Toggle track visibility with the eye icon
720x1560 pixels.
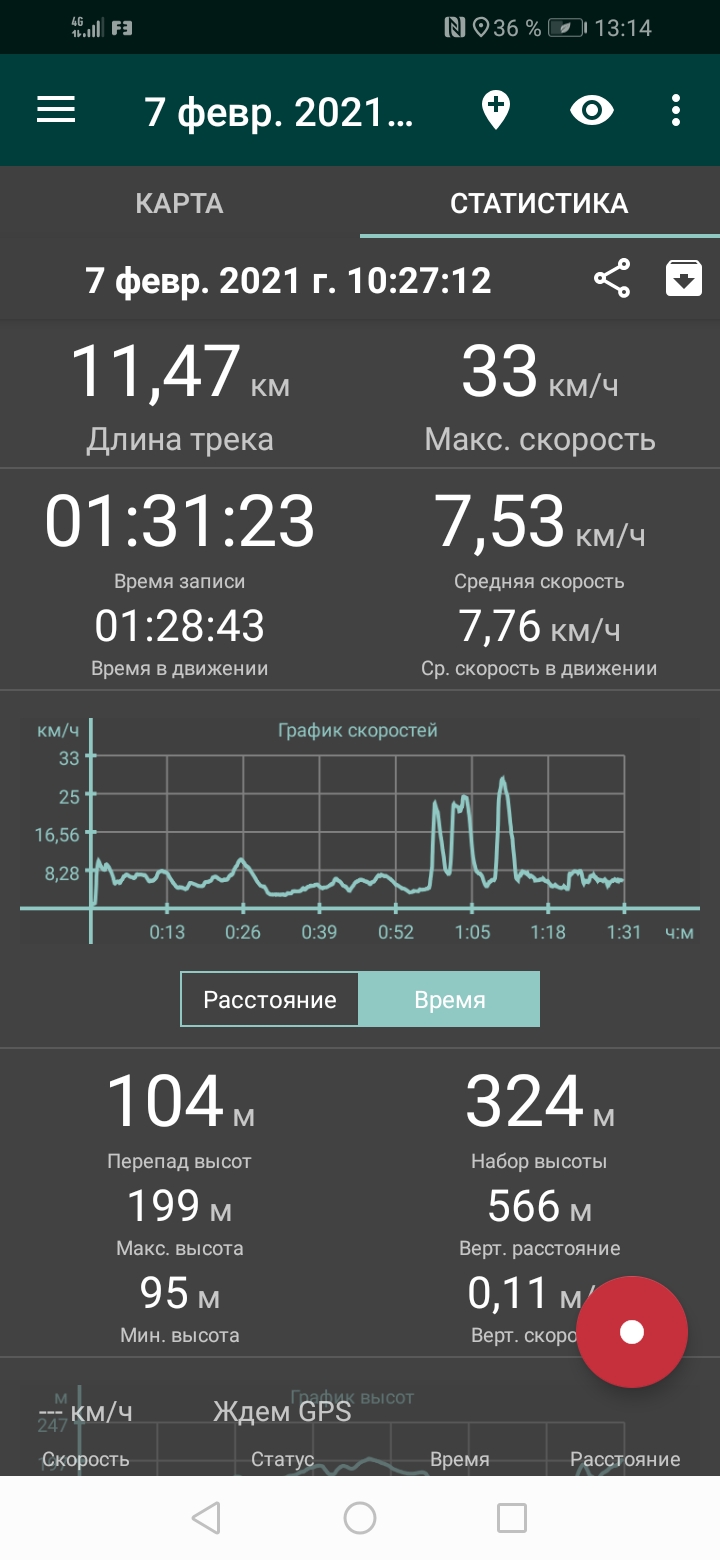coord(592,110)
